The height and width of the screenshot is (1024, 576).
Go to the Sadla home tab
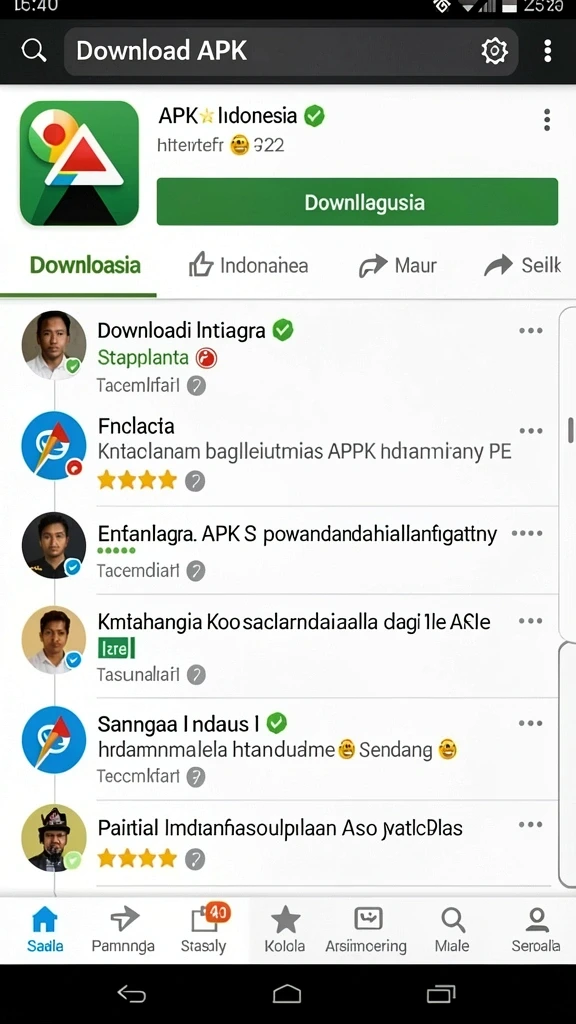45,929
